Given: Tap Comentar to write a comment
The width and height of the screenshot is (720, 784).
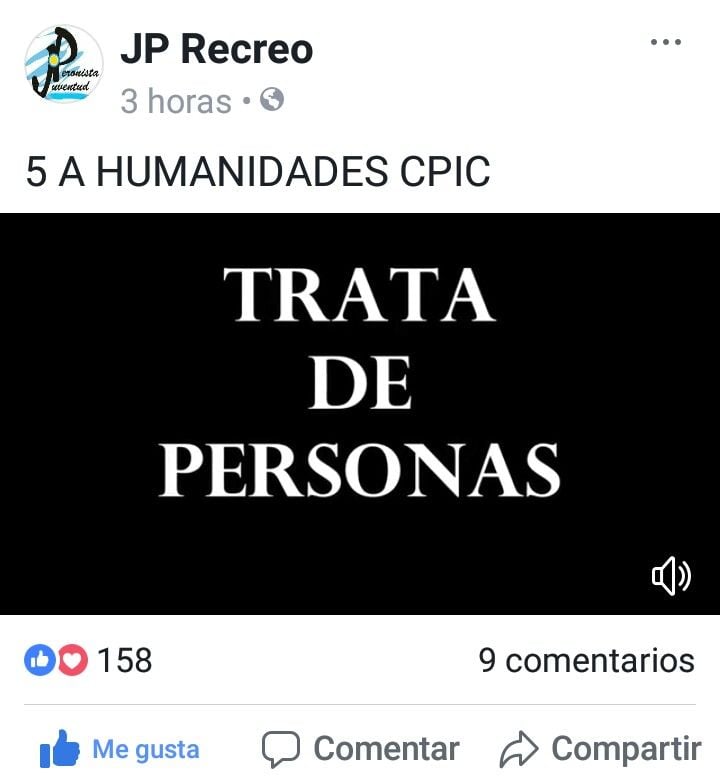Looking at the screenshot, I should (360, 749).
